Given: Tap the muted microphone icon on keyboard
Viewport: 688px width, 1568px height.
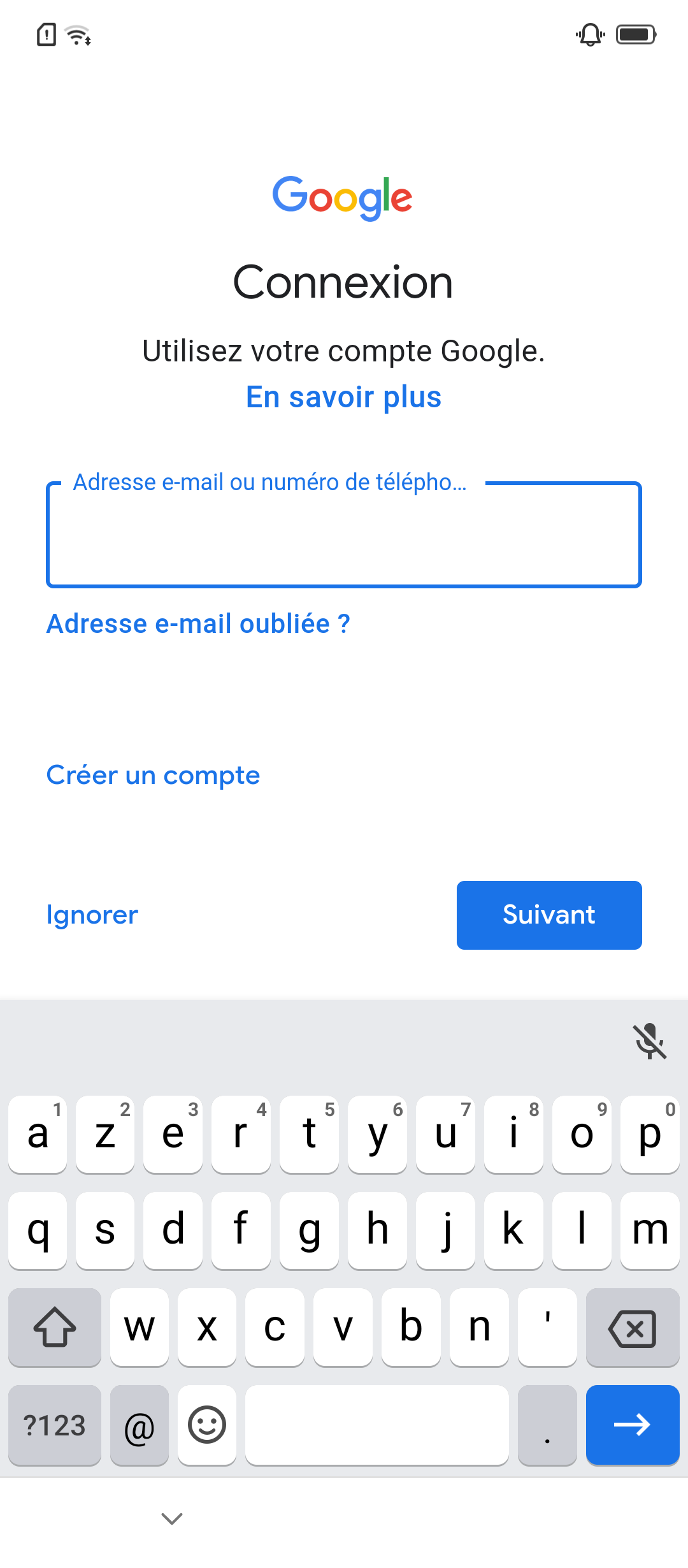Looking at the screenshot, I should [650, 1042].
